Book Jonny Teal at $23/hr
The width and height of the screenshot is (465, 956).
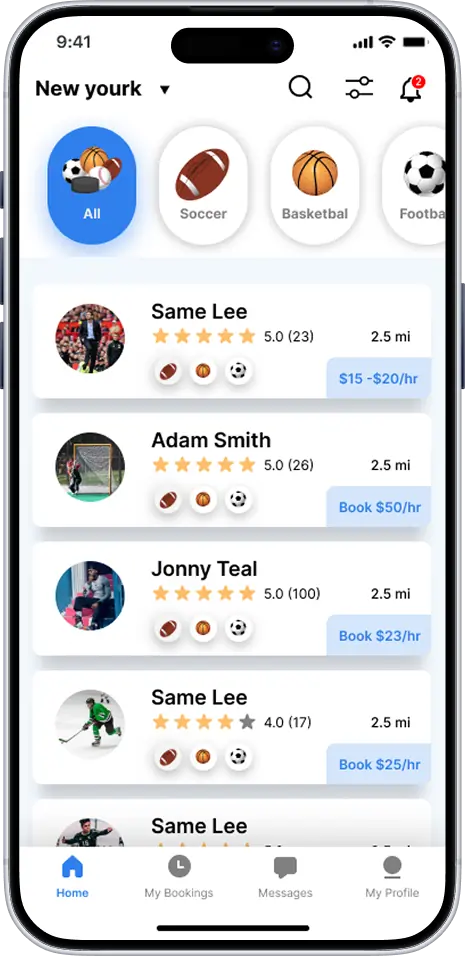(x=379, y=635)
